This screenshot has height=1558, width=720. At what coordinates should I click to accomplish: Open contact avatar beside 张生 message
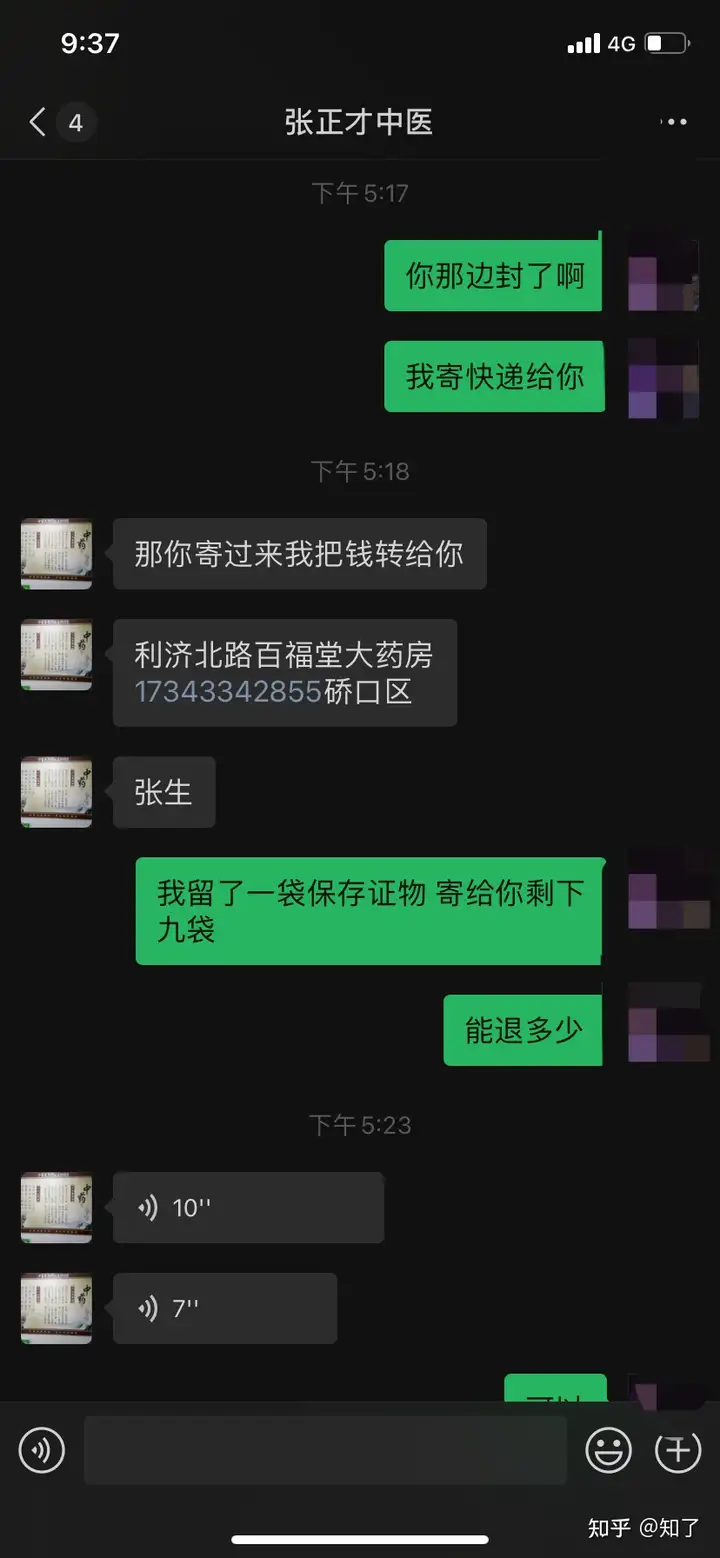click(56, 792)
